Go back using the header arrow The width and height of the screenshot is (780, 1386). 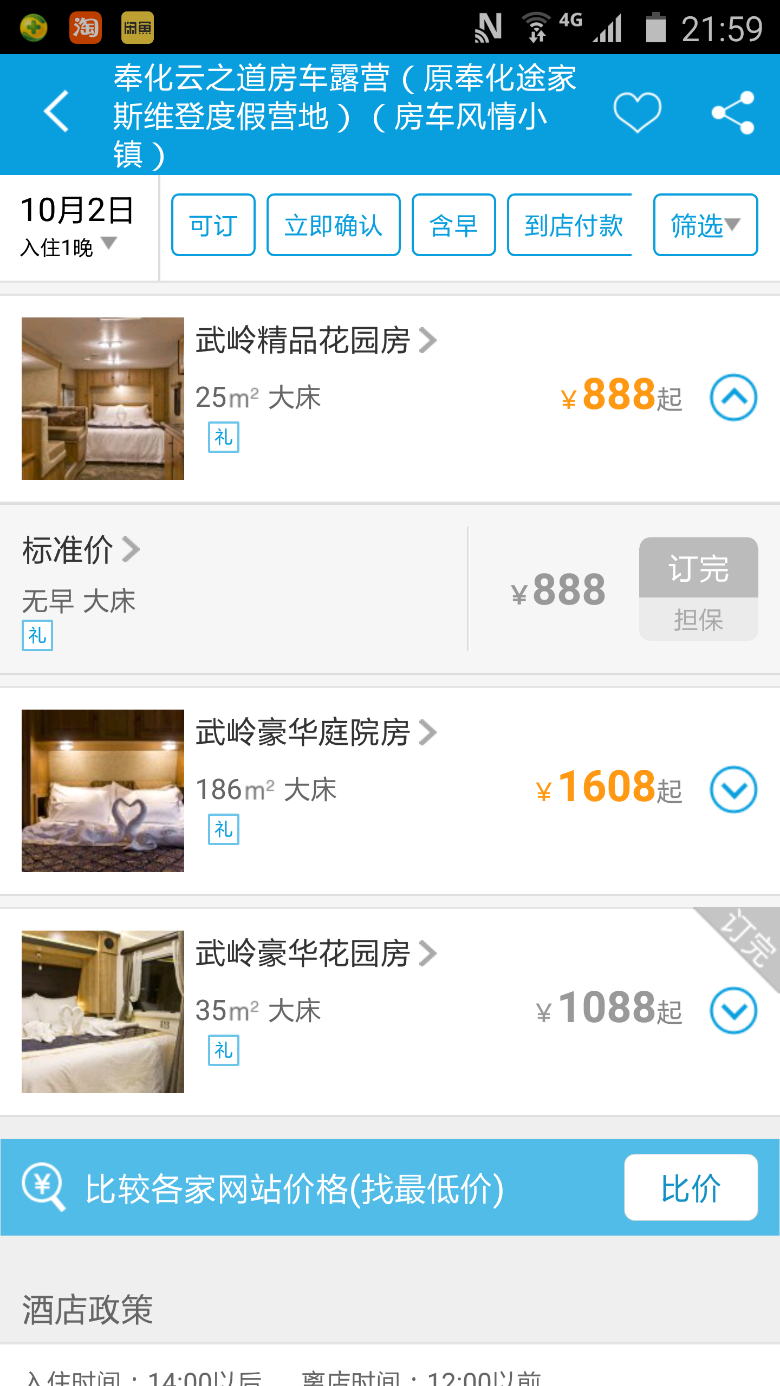pos(57,112)
